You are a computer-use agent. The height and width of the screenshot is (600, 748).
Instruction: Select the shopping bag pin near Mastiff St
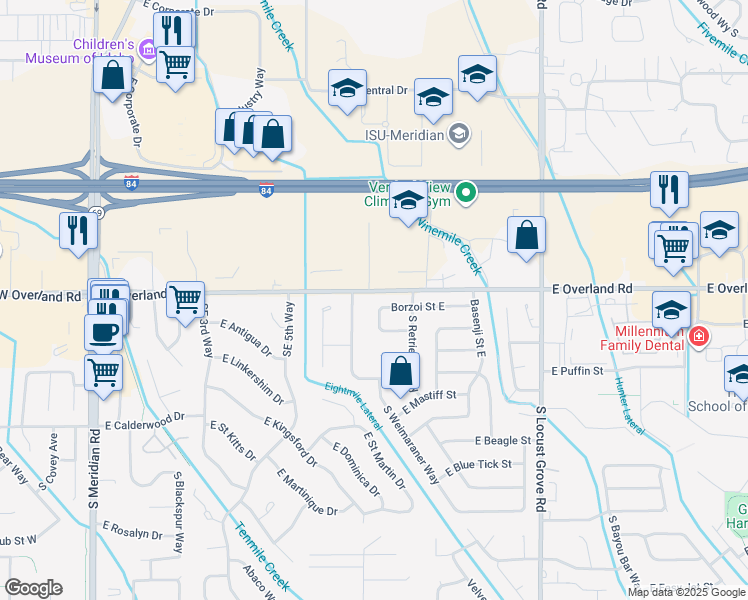400,371
